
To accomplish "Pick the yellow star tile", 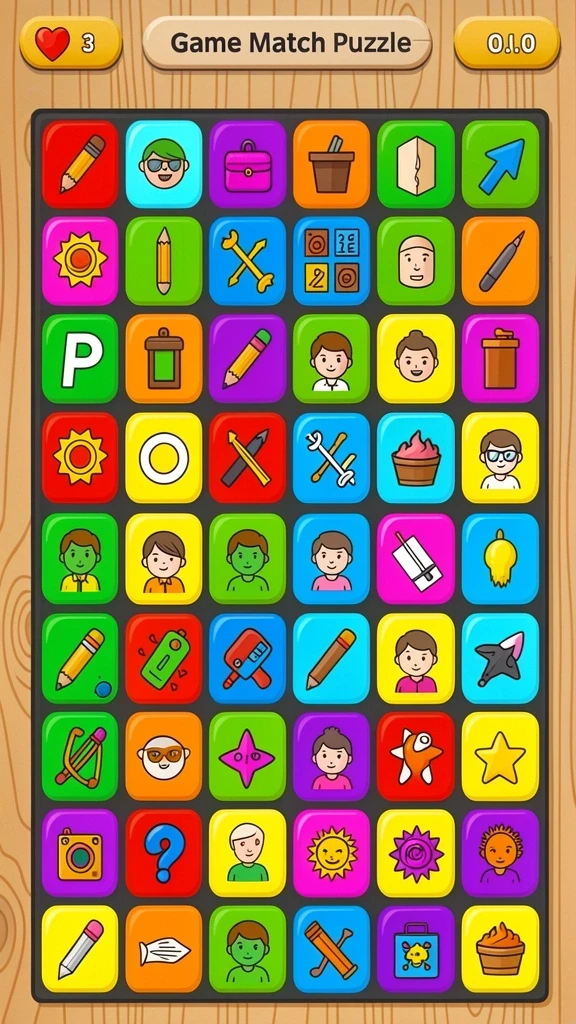I will [x=500, y=756].
